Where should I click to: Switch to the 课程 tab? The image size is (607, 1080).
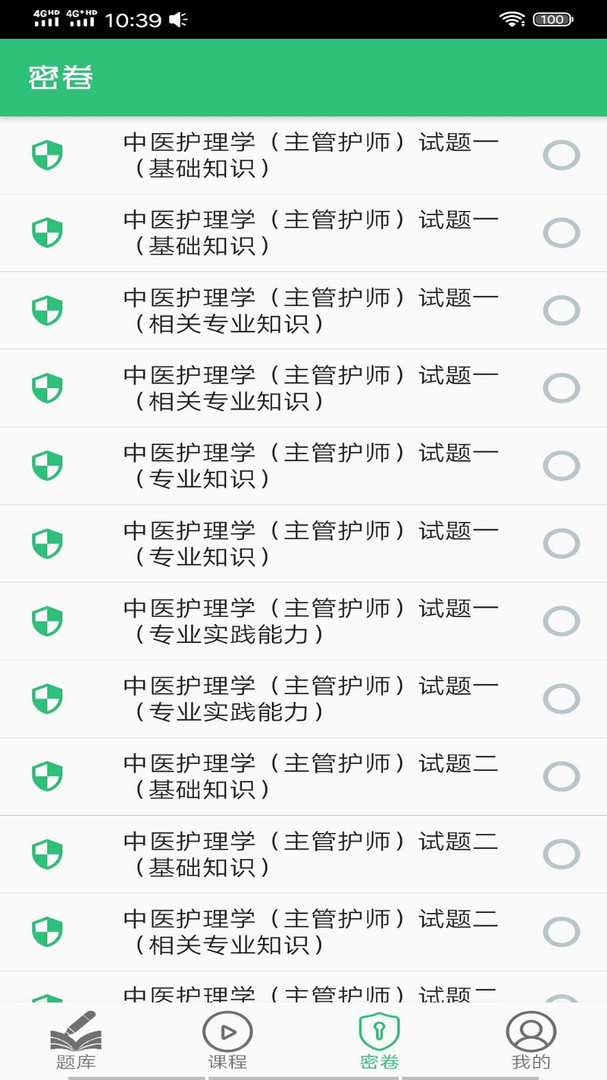pyautogui.click(x=227, y=1040)
